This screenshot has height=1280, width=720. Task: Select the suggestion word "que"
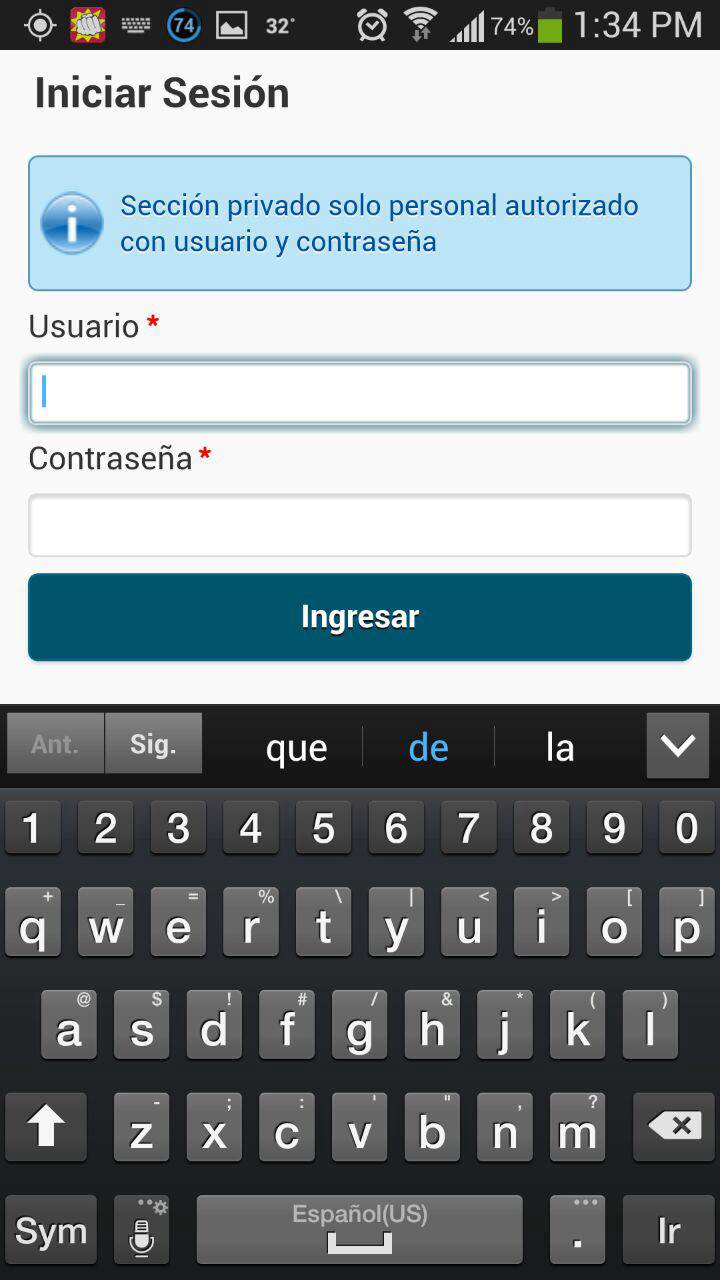[x=297, y=747]
